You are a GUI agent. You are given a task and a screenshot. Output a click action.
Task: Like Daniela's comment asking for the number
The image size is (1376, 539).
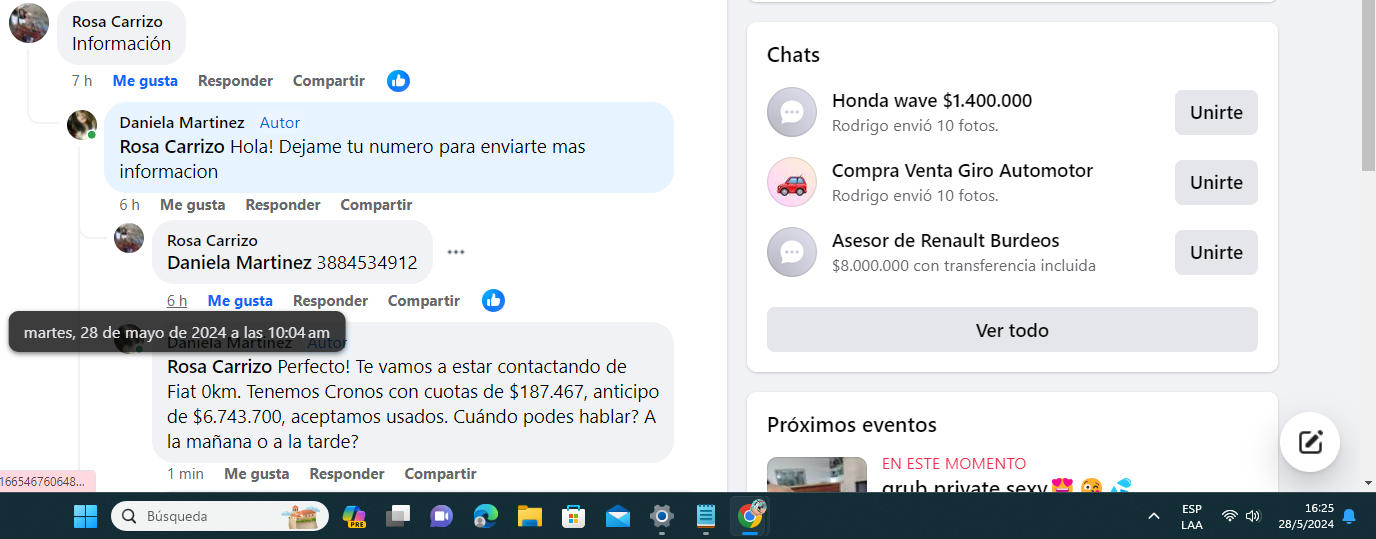192,205
